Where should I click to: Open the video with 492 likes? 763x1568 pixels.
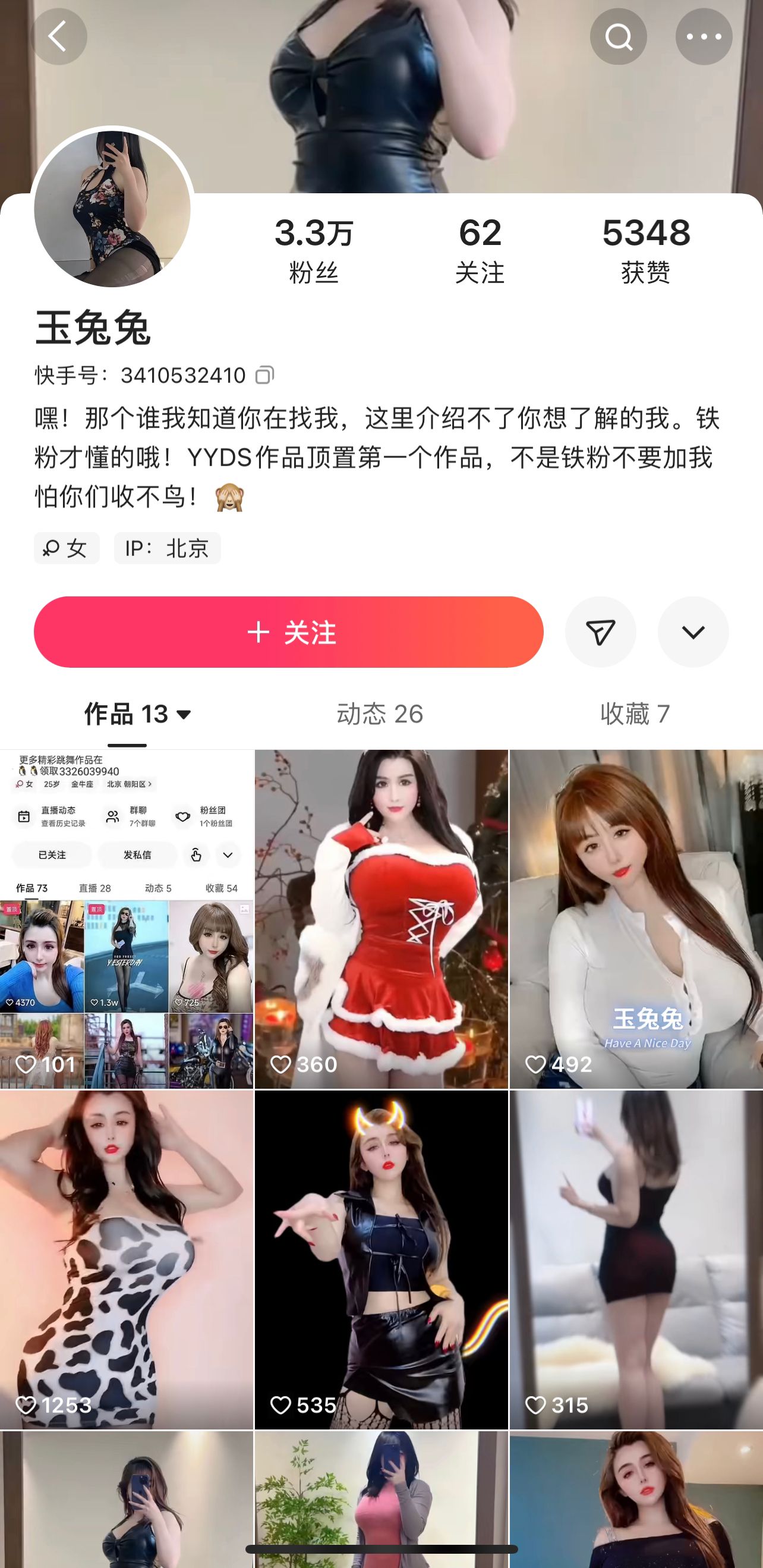(x=636, y=919)
